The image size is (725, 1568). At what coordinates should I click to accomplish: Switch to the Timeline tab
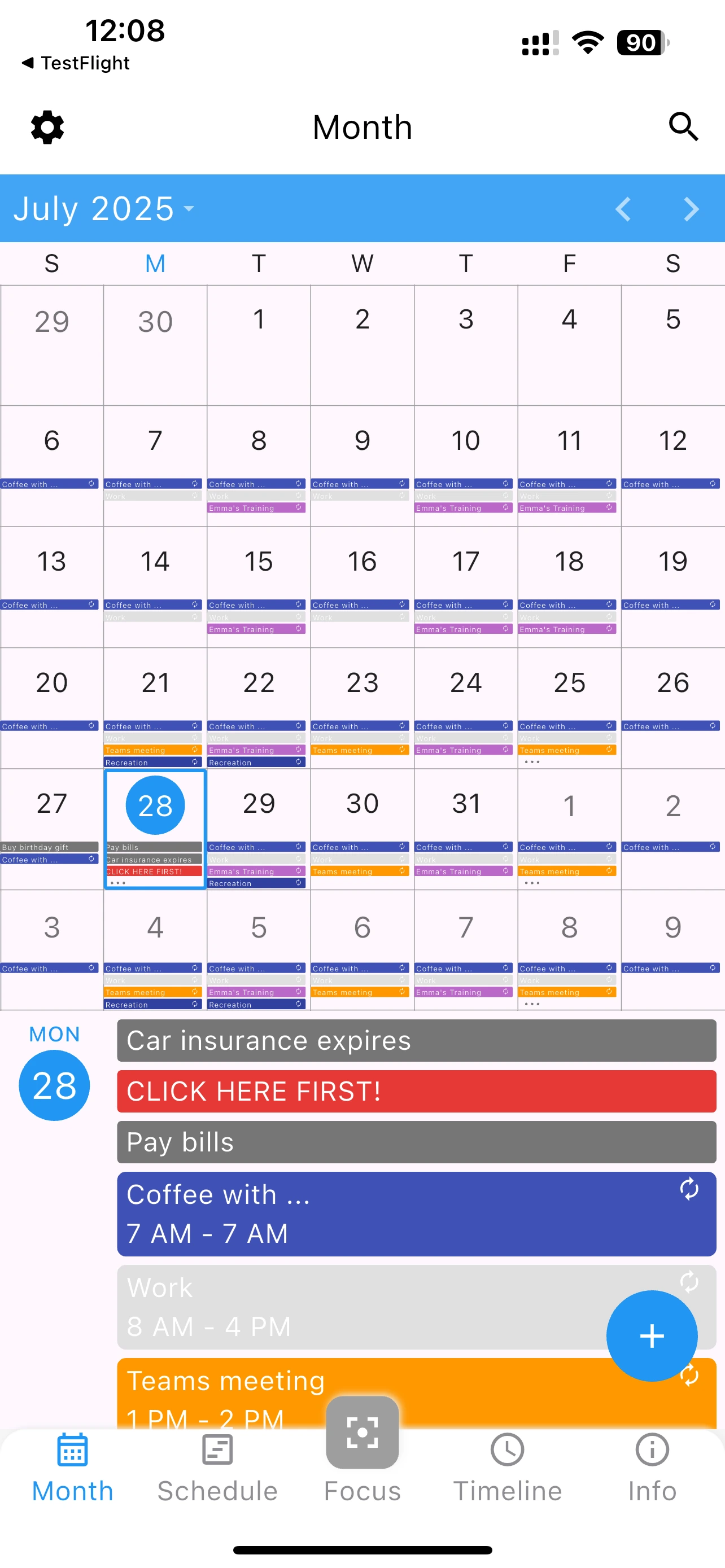507,1468
